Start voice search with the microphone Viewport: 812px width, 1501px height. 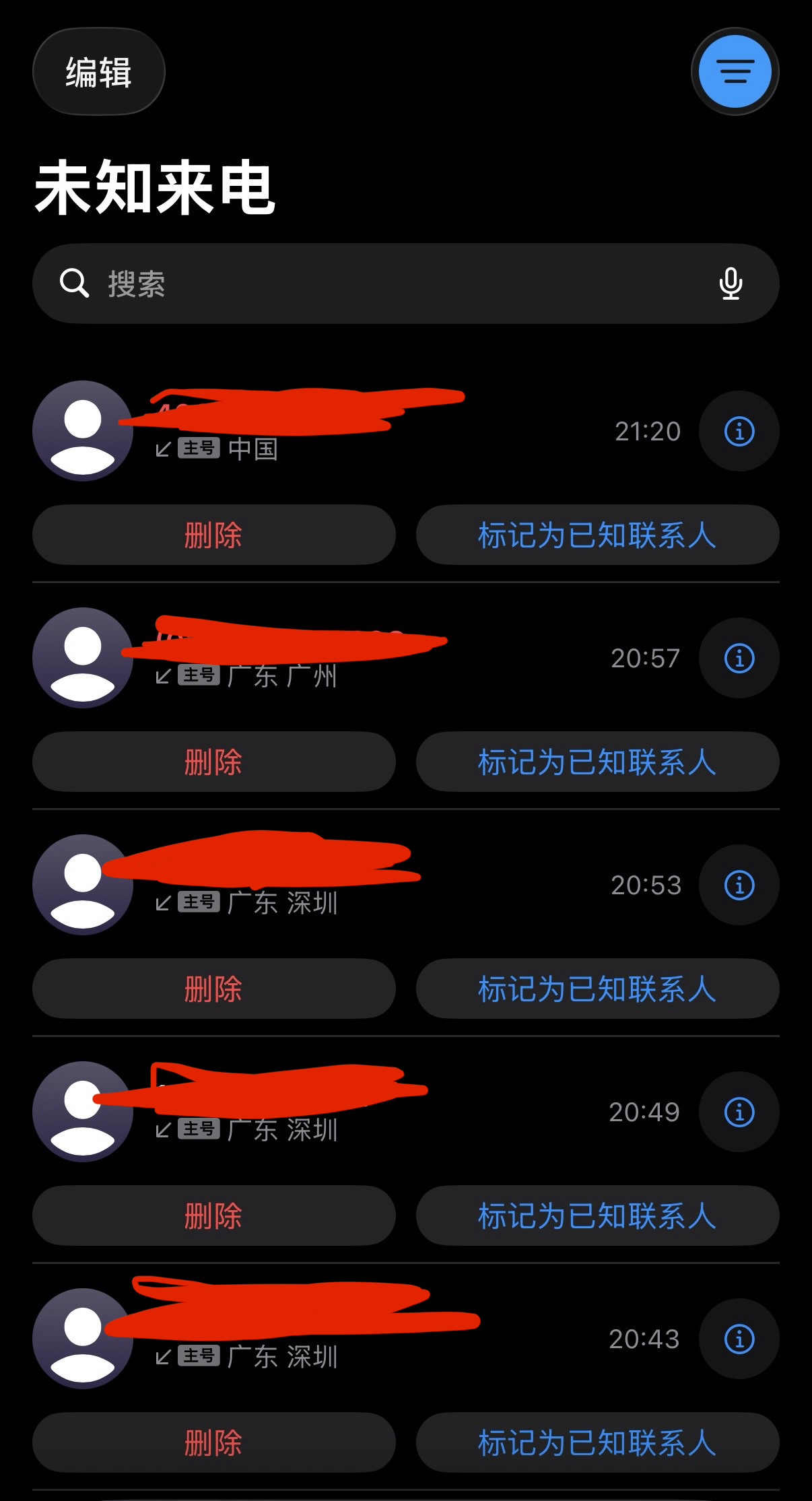(x=731, y=283)
